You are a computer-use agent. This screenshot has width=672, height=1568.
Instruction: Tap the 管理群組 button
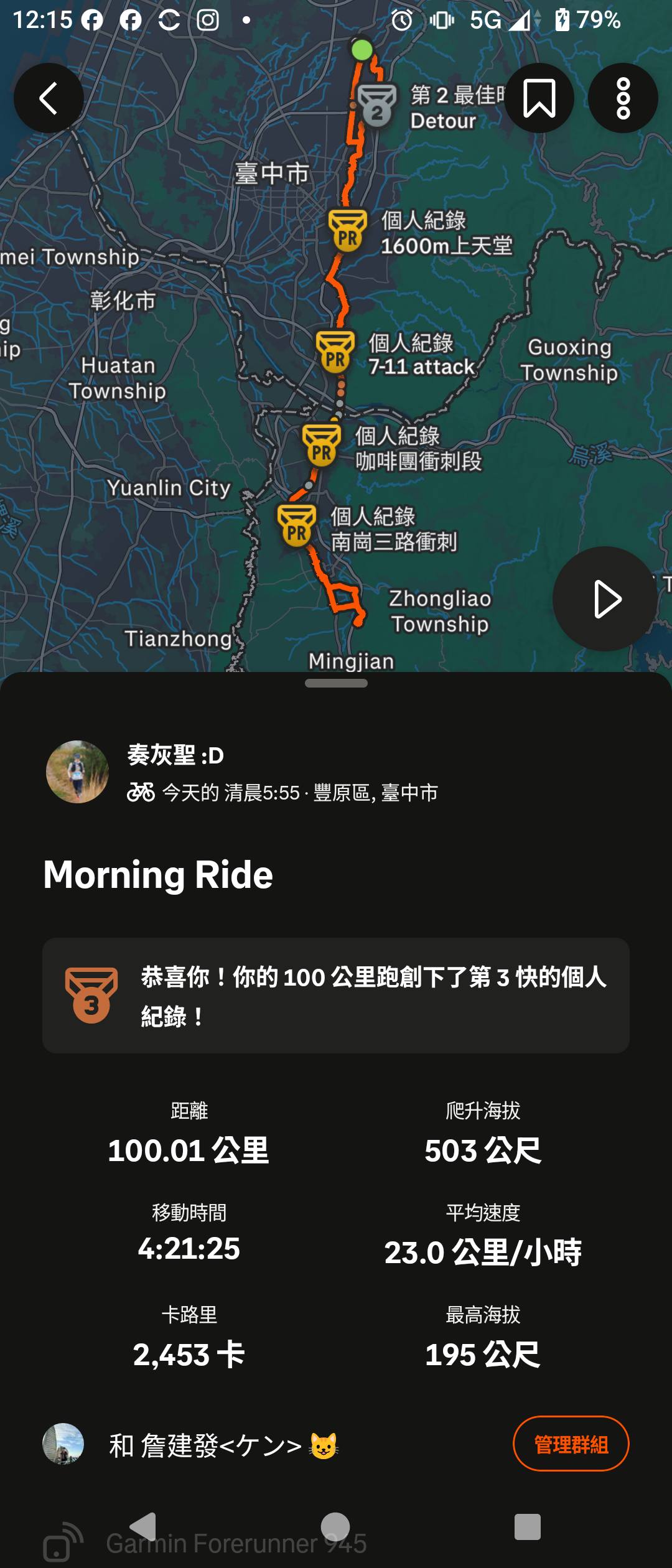coord(571,1444)
